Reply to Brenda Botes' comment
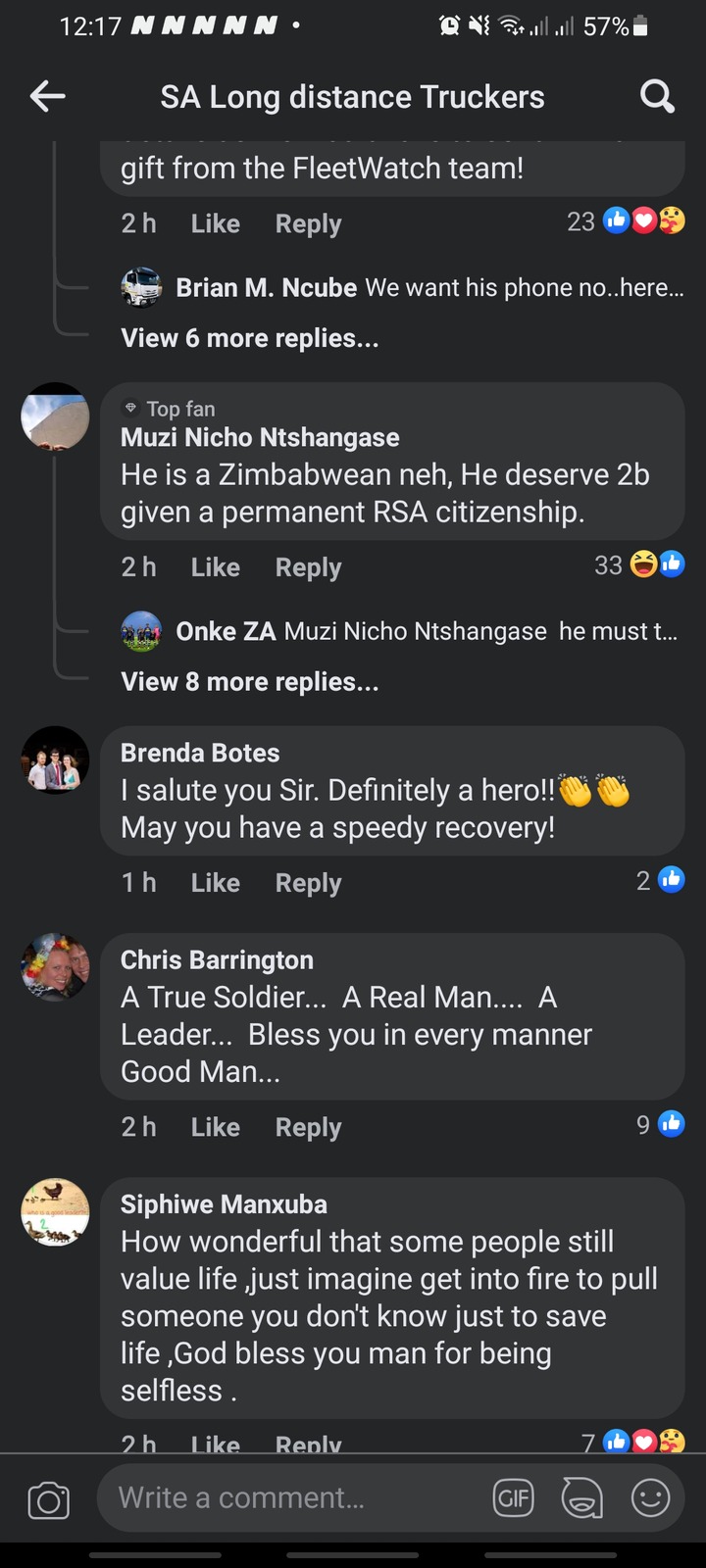Image resolution: width=706 pixels, height=1568 pixels. [308, 883]
